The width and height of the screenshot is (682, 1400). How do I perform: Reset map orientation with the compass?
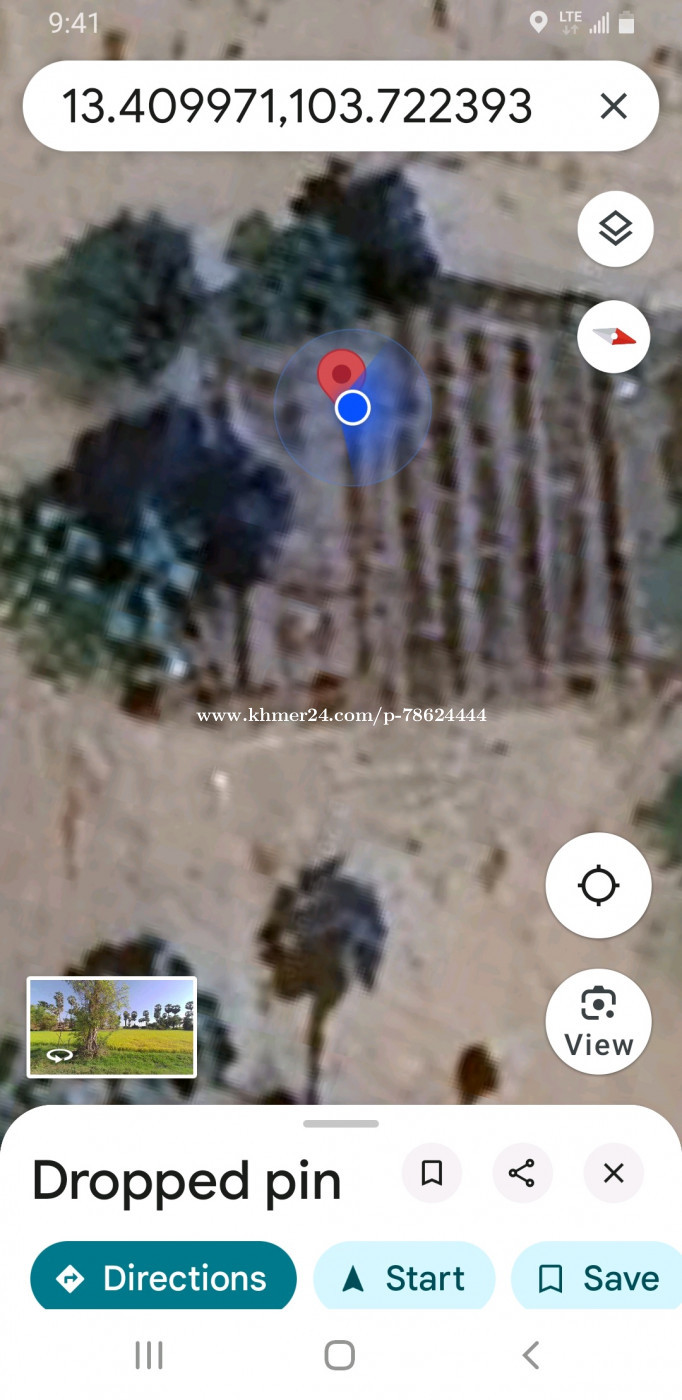tap(614, 337)
